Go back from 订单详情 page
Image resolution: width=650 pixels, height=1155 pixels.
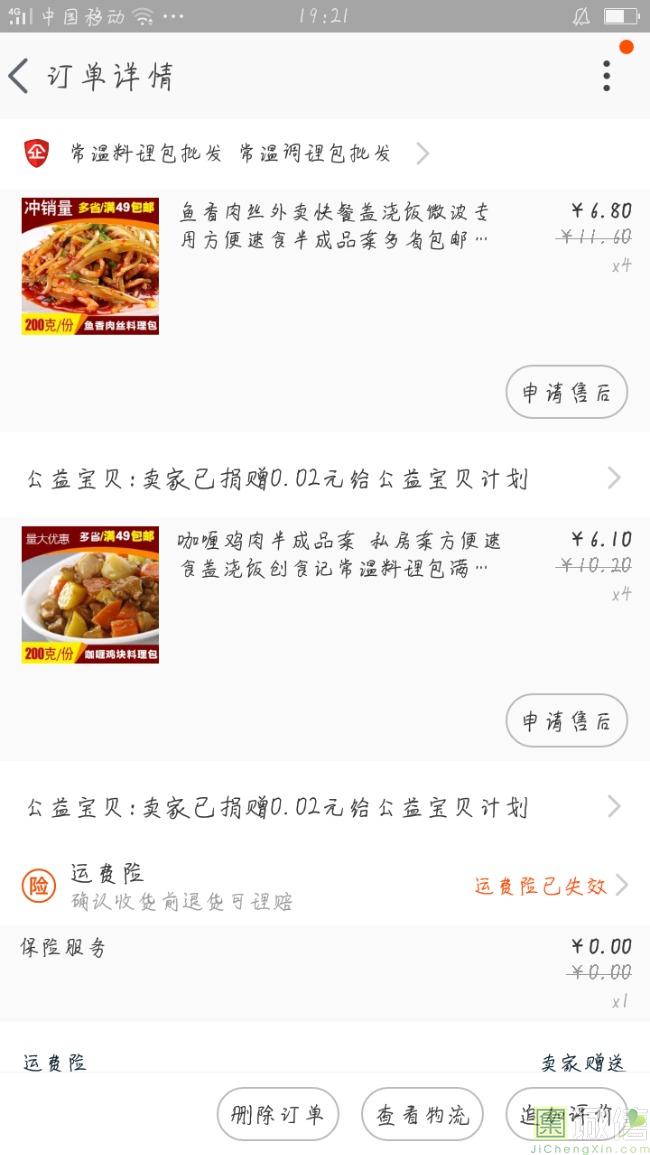click(20, 76)
